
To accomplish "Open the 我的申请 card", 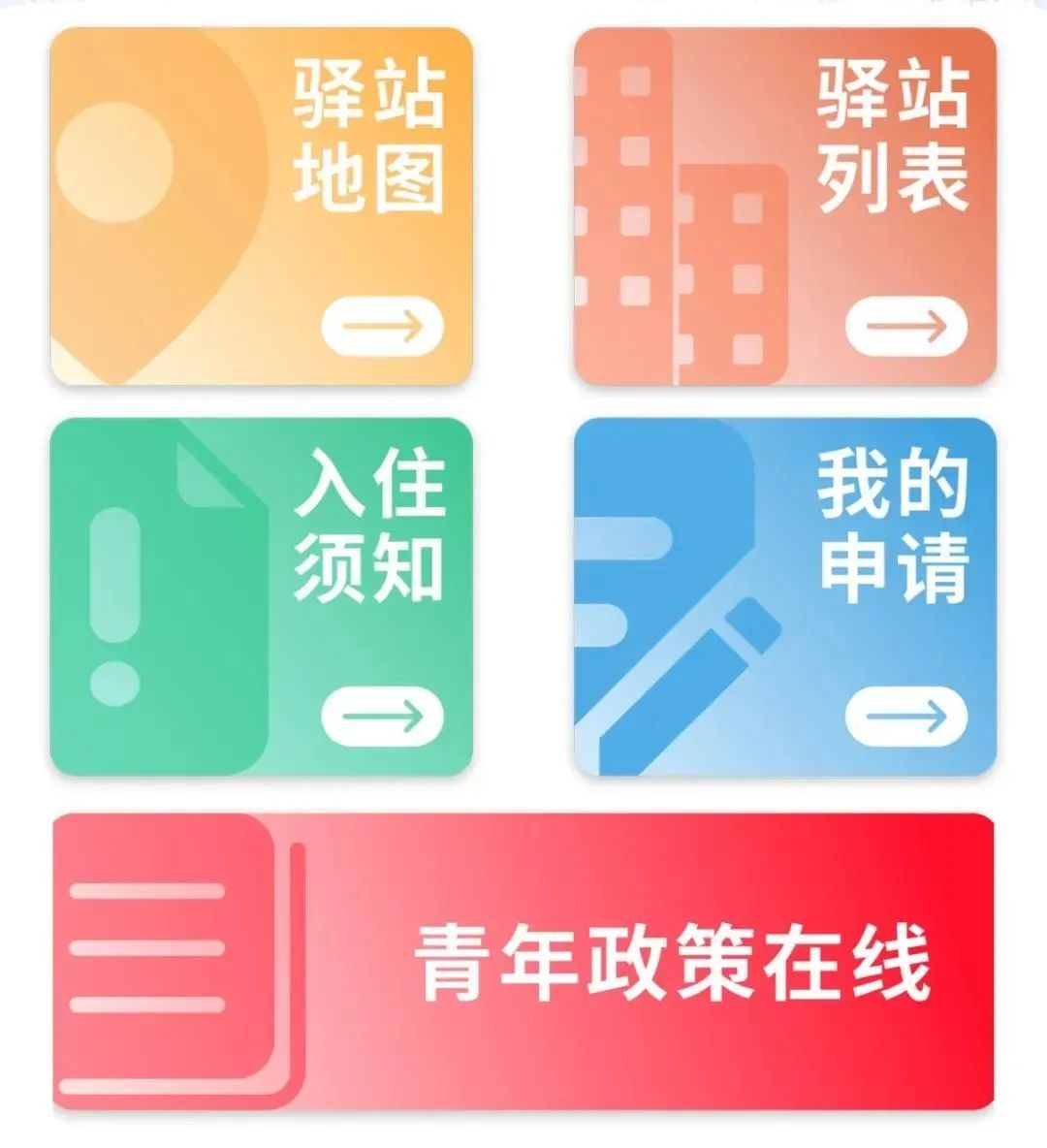I will point(785,596).
